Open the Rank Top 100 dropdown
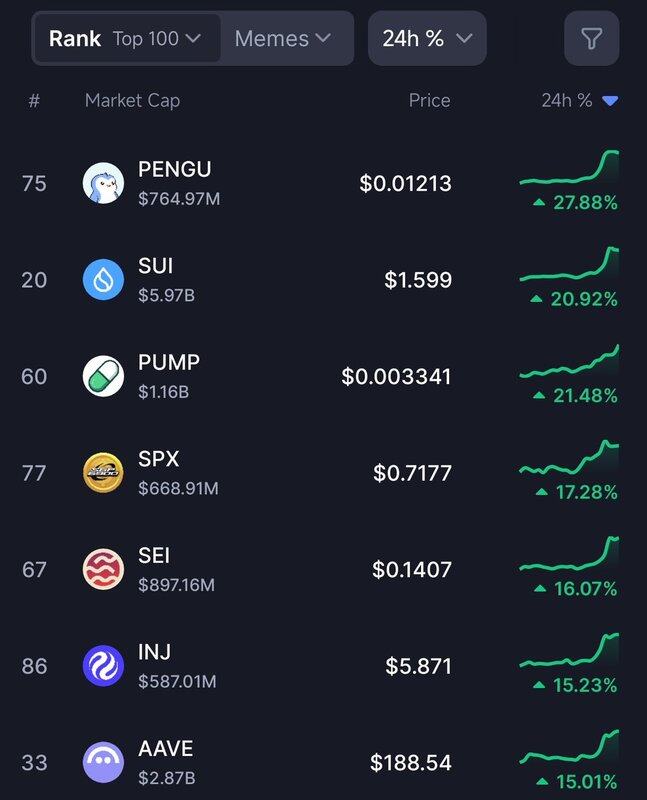 [126, 38]
